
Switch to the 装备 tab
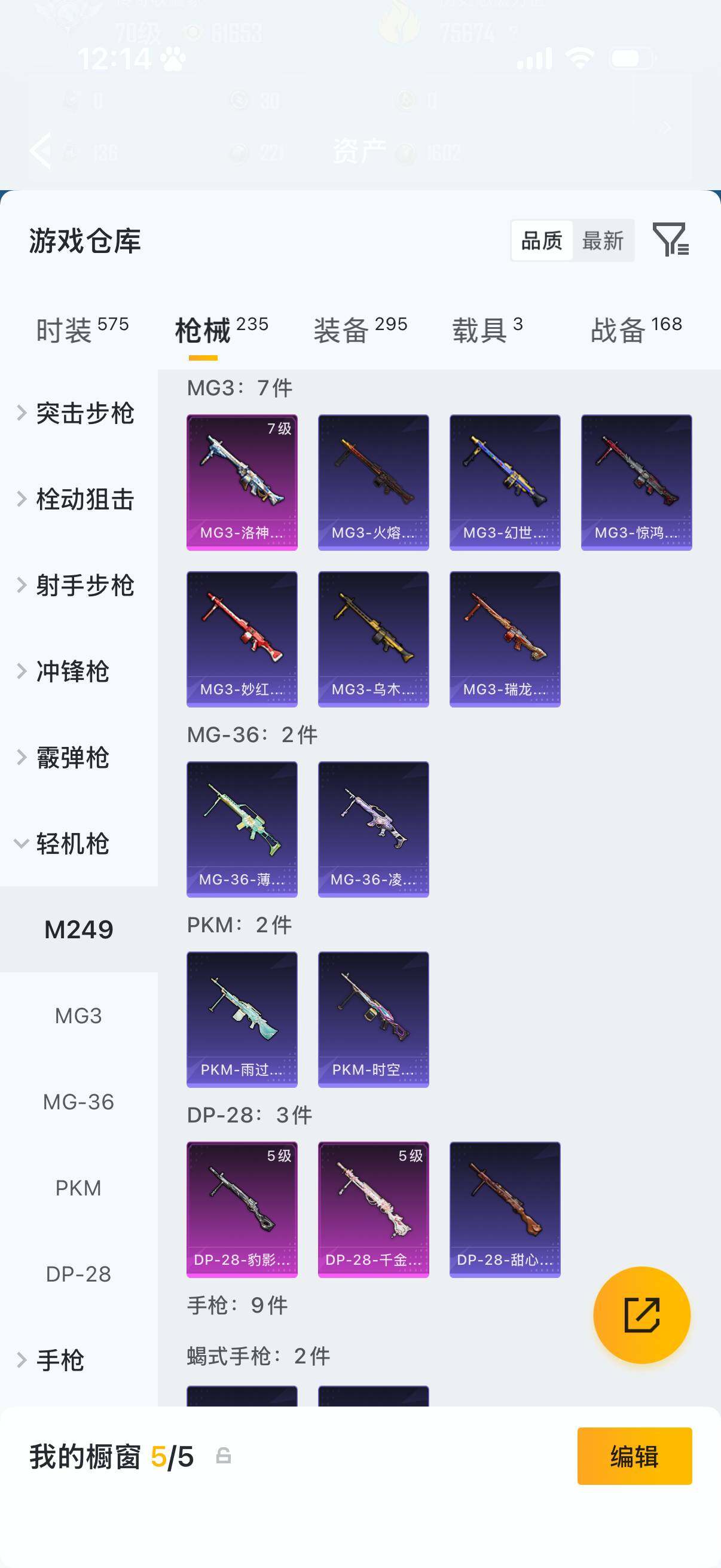[360, 330]
